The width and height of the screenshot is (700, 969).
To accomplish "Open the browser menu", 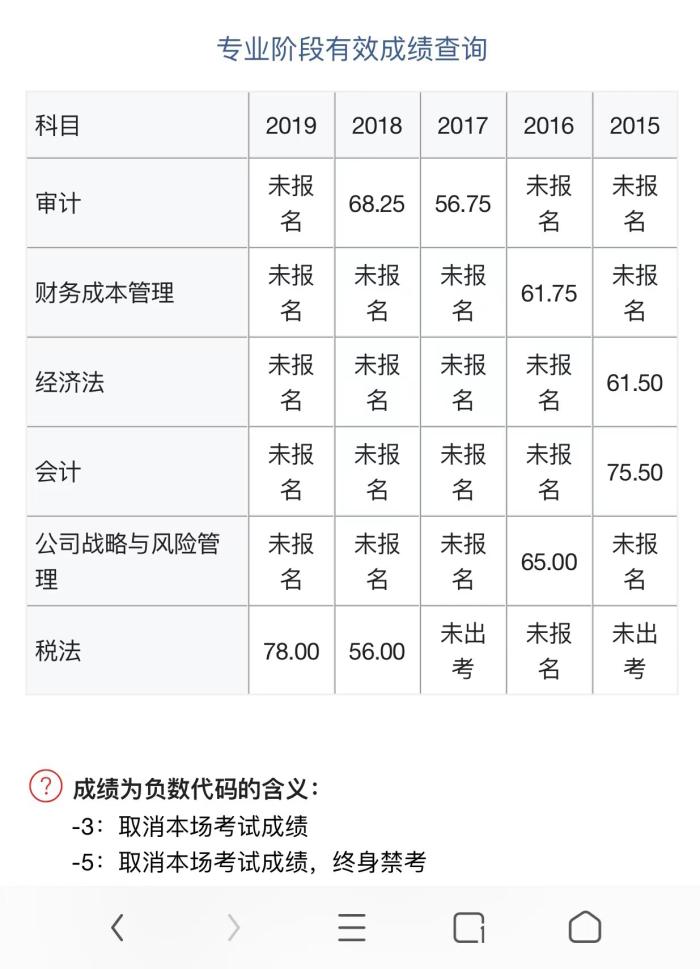I will [x=351, y=928].
